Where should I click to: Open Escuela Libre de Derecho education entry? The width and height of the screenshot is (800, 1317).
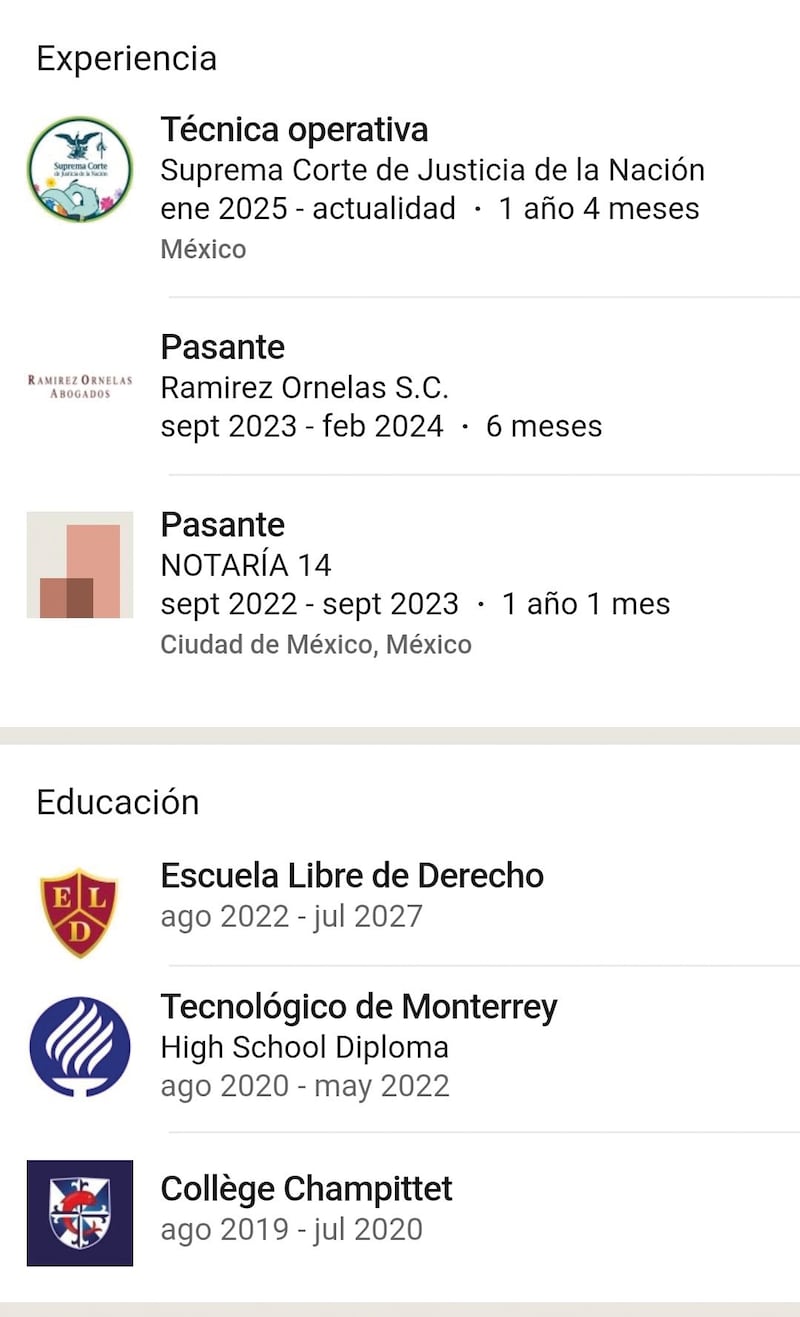(x=352, y=876)
